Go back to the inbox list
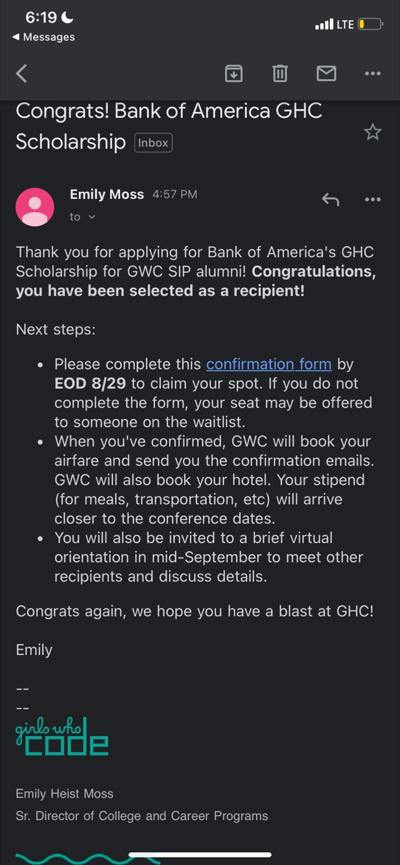 tap(22, 73)
